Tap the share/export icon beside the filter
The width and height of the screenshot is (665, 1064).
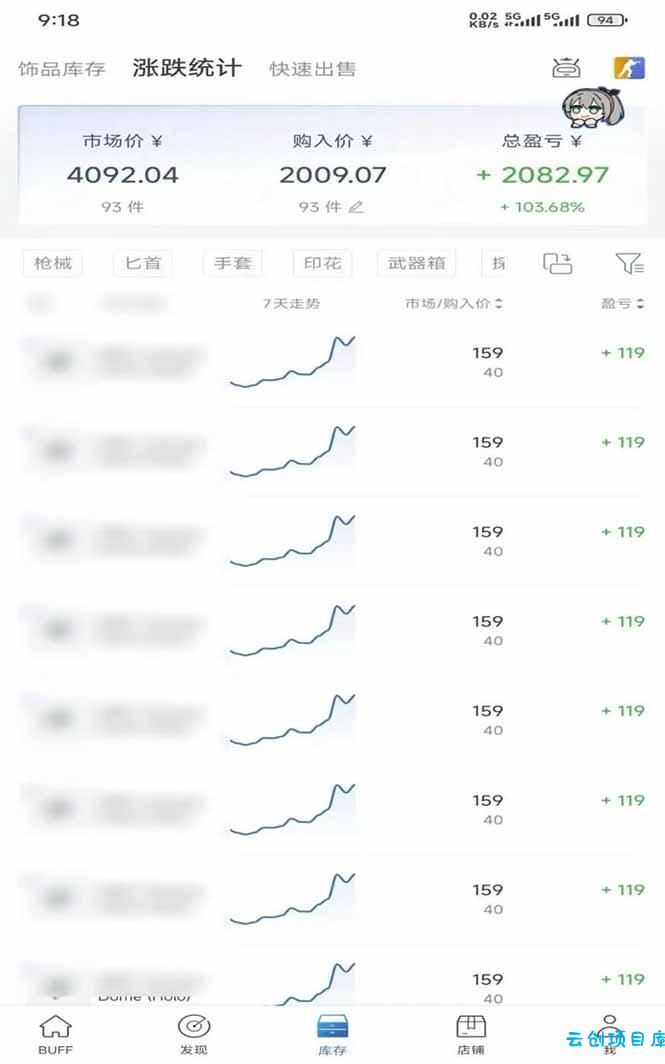coord(558,263)
